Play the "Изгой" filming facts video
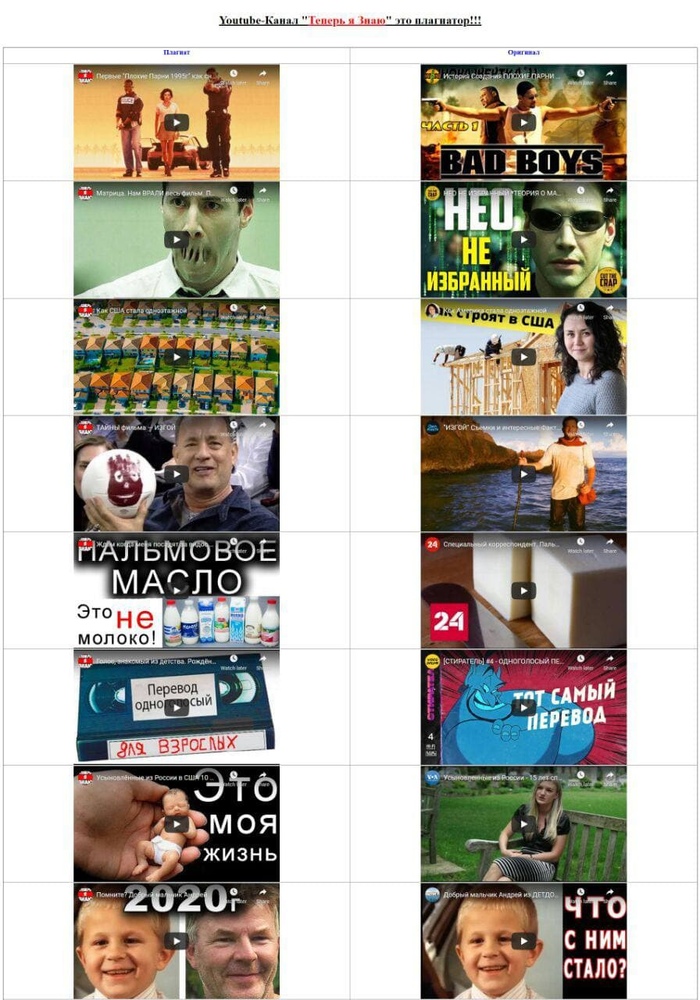Image resolution: width=700 pixels, height=1000 pixels. 523,473
